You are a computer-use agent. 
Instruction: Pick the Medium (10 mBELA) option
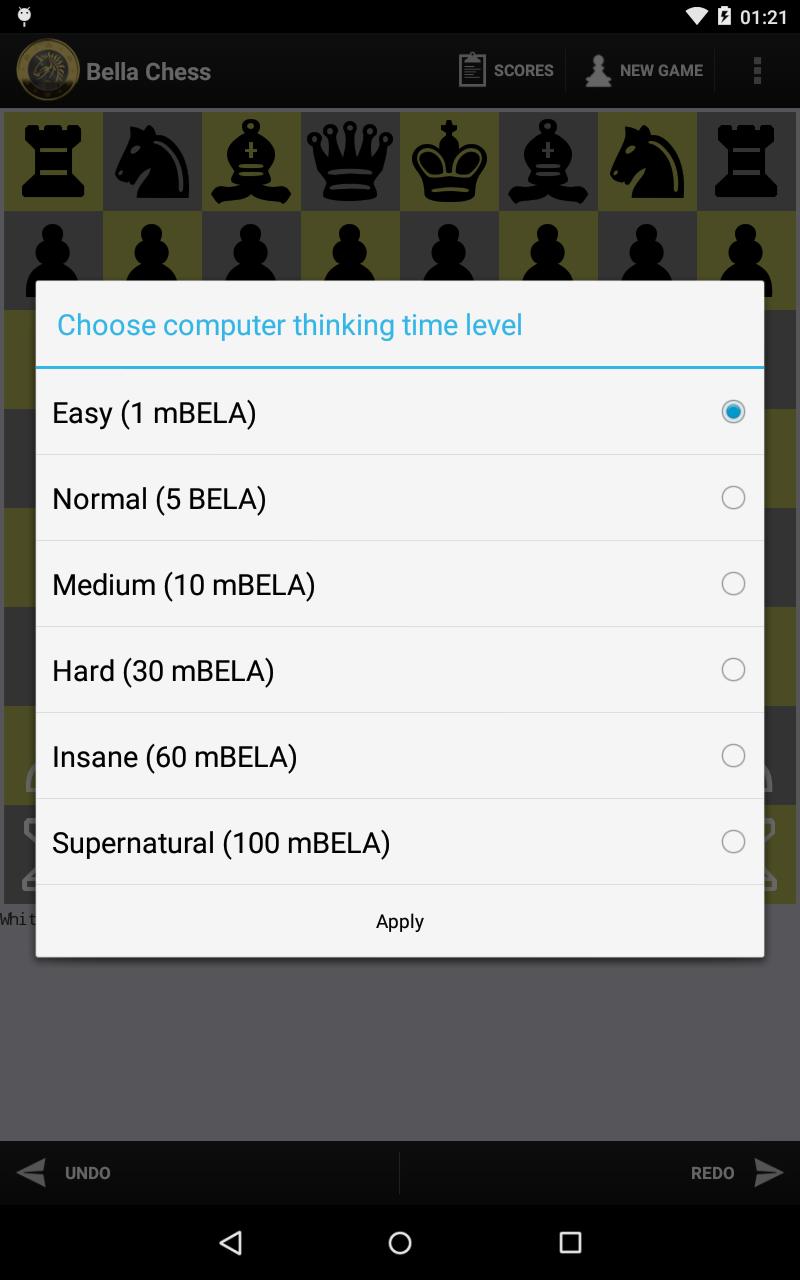[x=400, y=584]
